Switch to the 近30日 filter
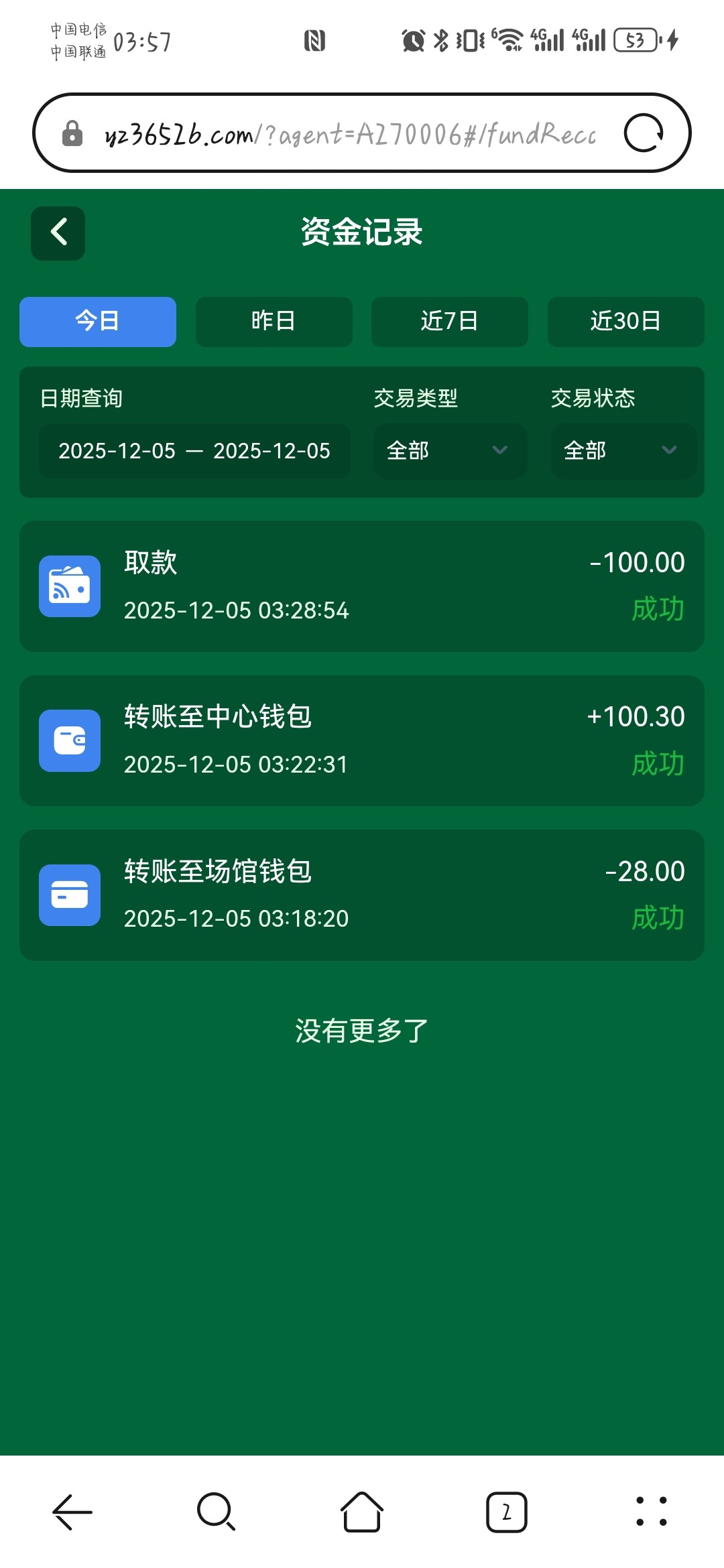The image size is (724, 1568). 625,322
